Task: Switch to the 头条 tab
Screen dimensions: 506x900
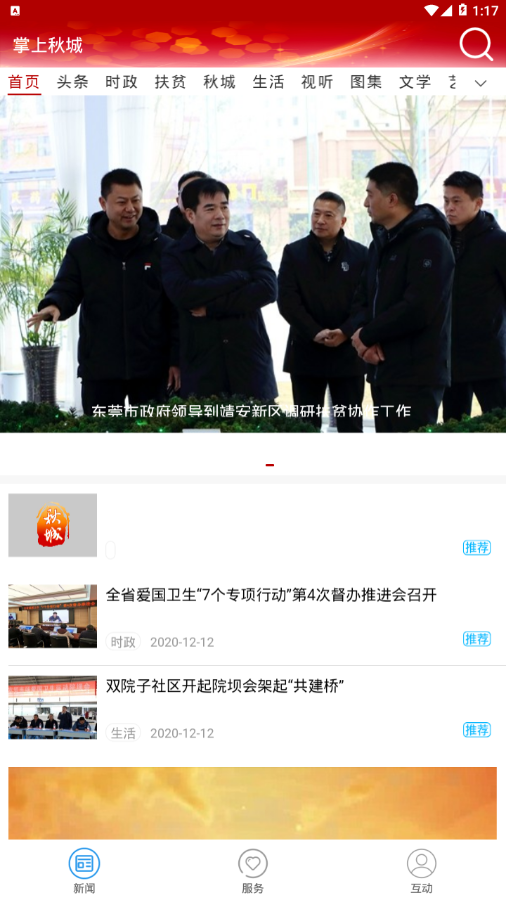Action: click(x=73, y=82)
